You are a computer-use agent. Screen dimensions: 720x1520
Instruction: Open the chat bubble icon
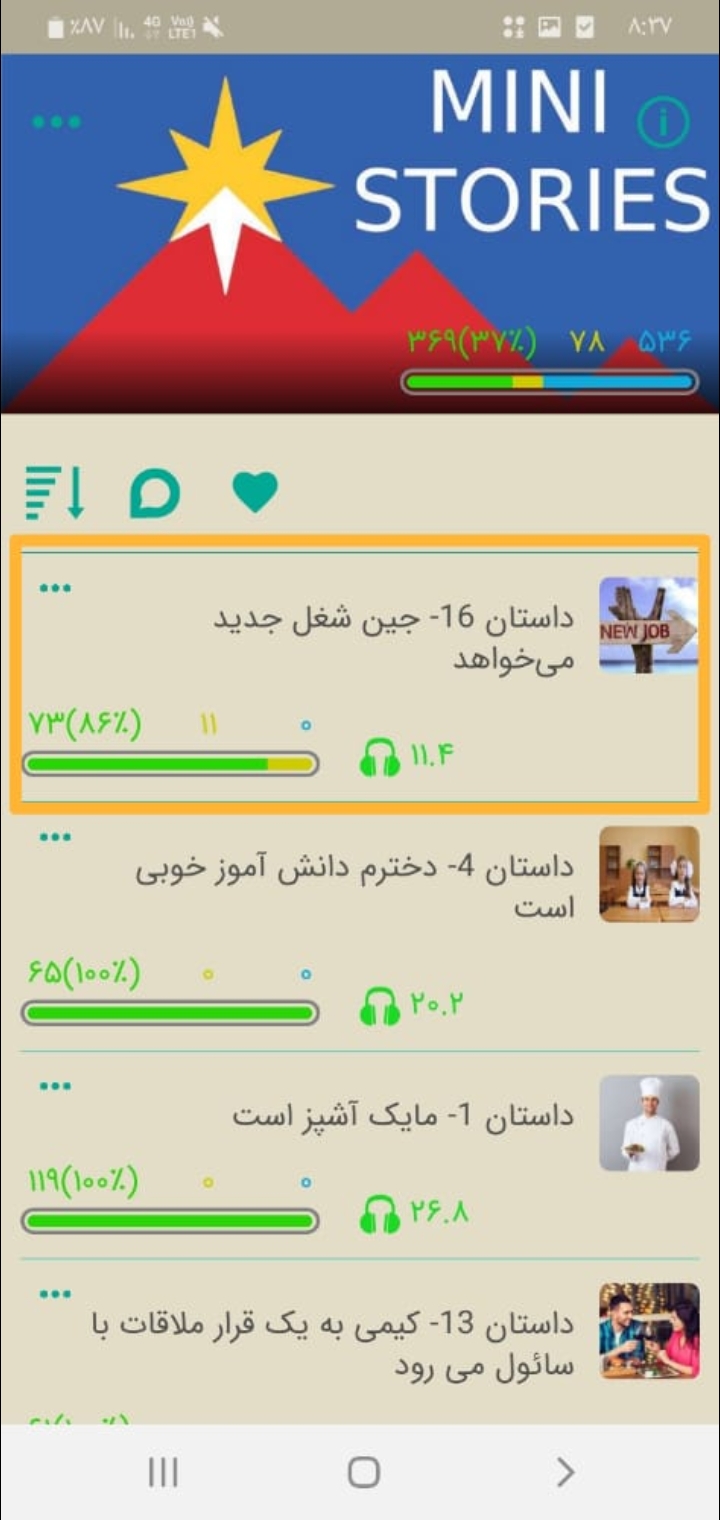coord(155,493)
